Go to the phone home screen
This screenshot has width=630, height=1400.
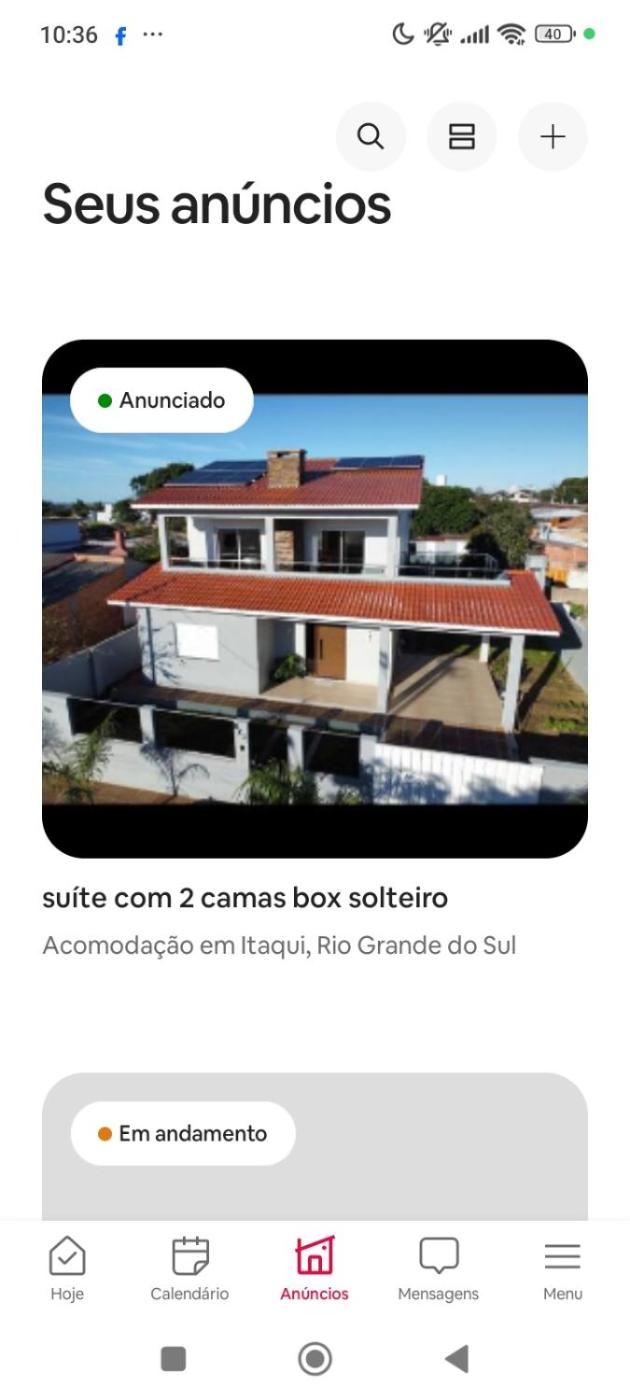pyautogui.click(x=315, y=1358)
